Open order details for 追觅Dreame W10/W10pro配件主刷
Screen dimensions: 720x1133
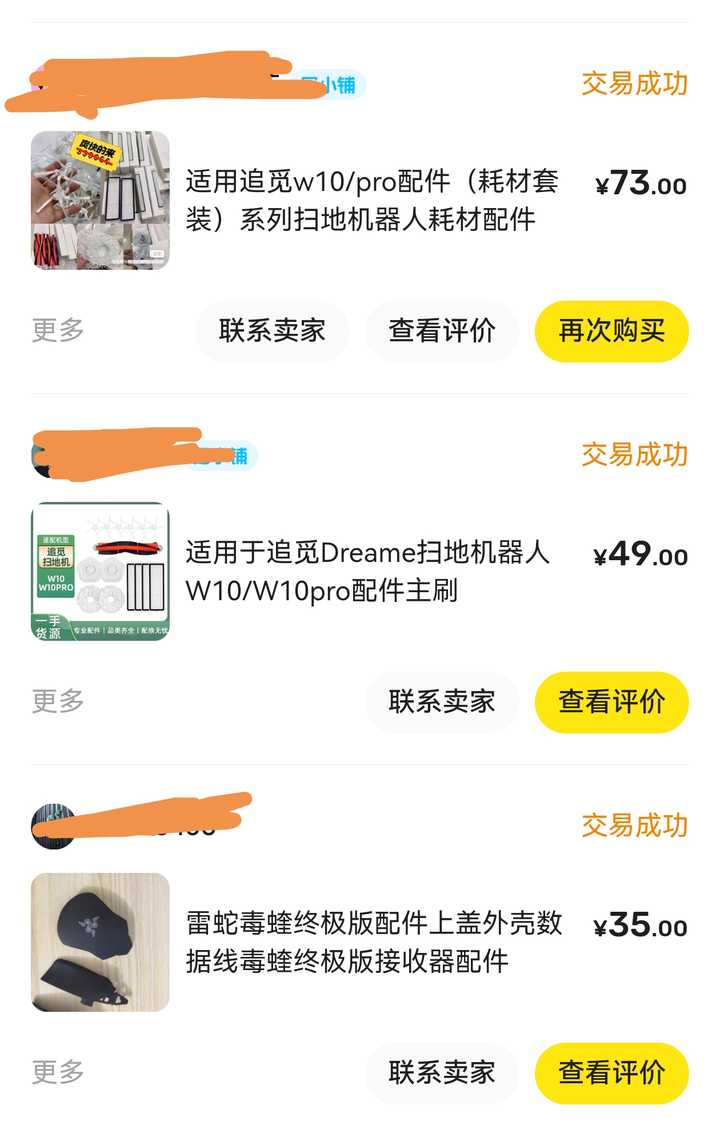point(368,571)
